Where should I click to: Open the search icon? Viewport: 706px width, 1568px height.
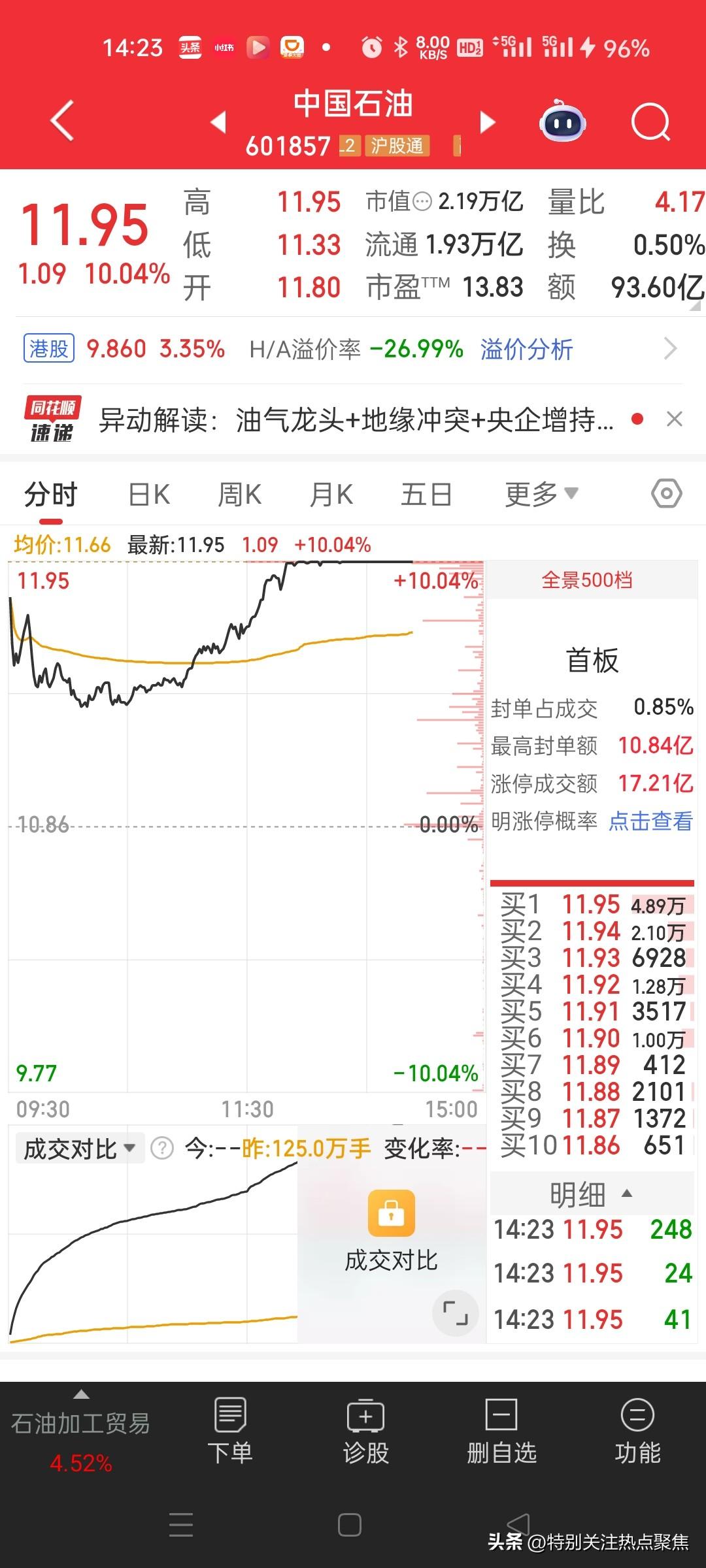pyautogui.click(x=651, y=122)
